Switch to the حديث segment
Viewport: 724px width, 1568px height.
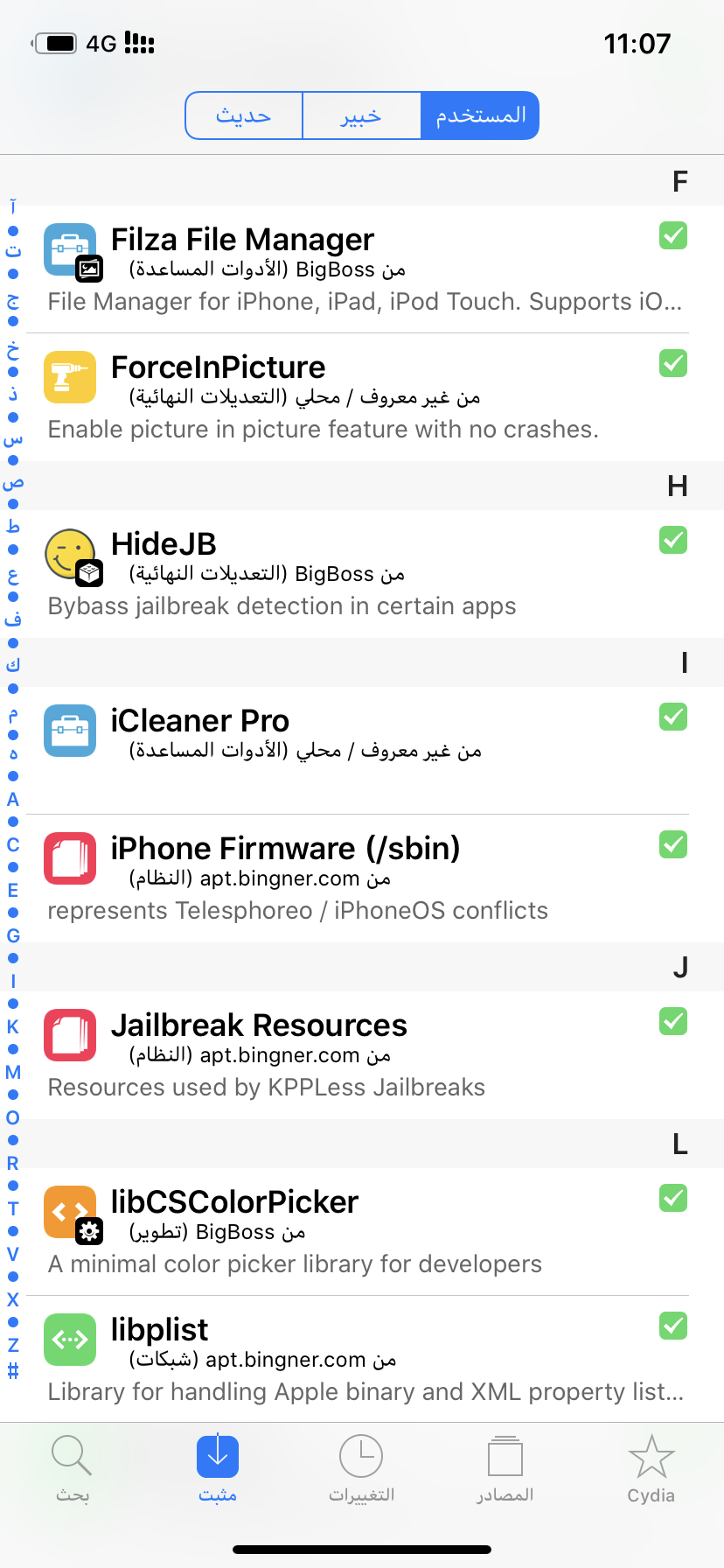click(x=244, y=115)
